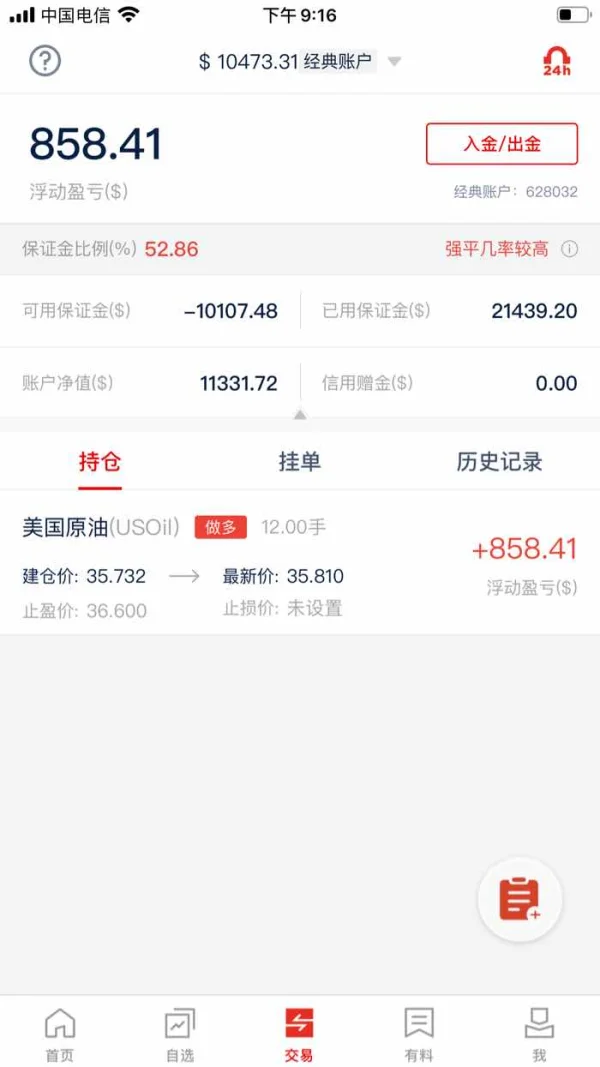Tap the 入金/出金 button
Image resolution: width=600 pixels, height=1067 pixels.
pyautogui.click(x=501, y=144)
